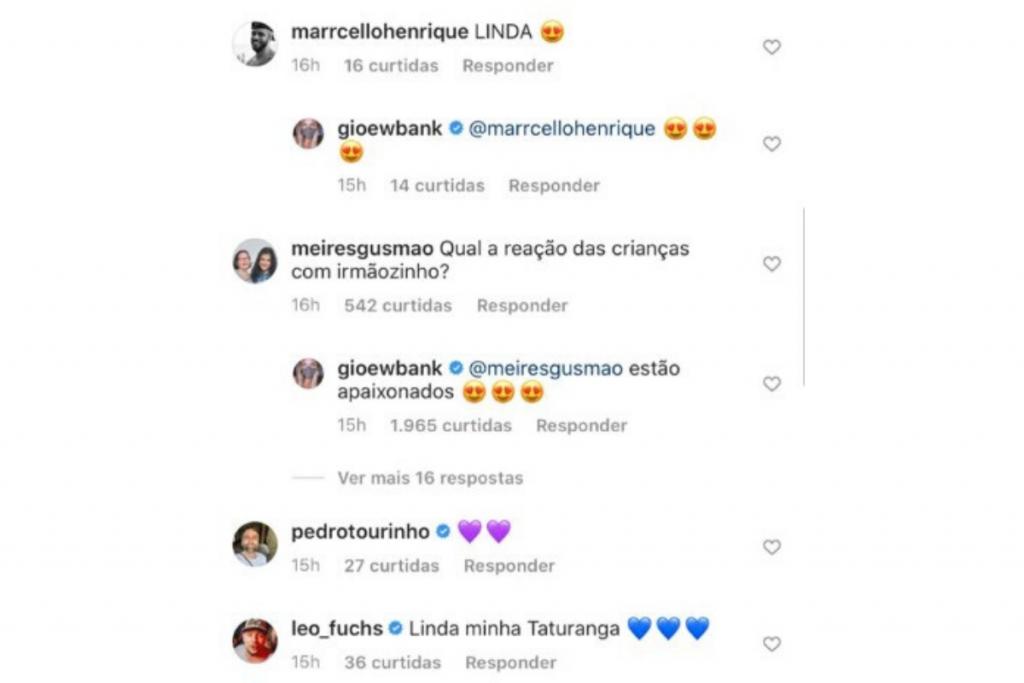
Task: Open pedrotourinho's profile picture
Action: 255,544
